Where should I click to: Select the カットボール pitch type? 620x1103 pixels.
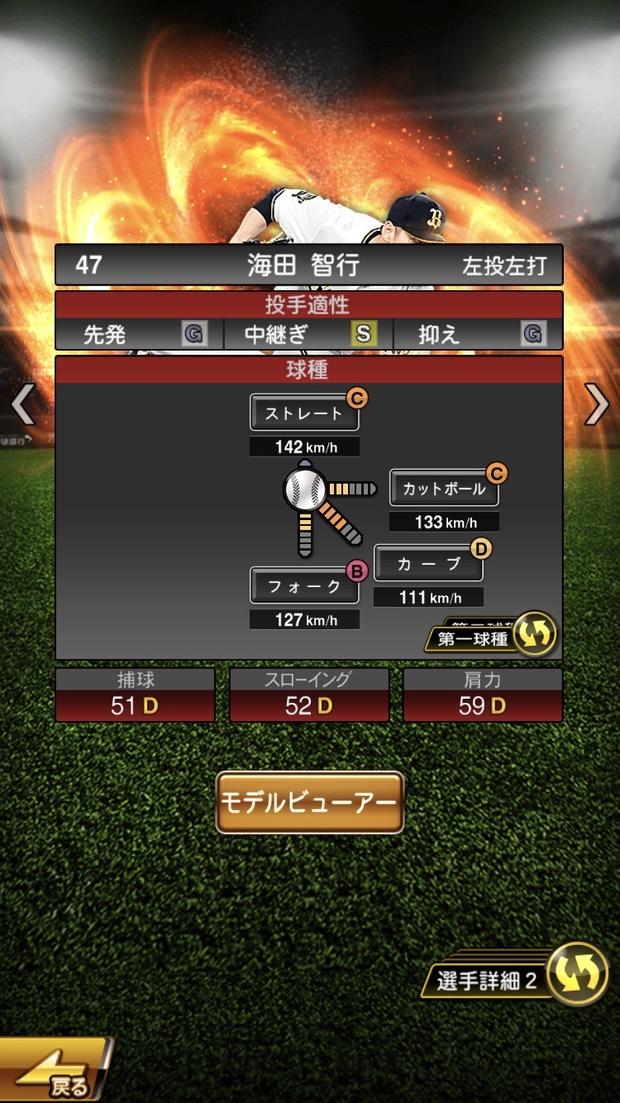point(443,488)
